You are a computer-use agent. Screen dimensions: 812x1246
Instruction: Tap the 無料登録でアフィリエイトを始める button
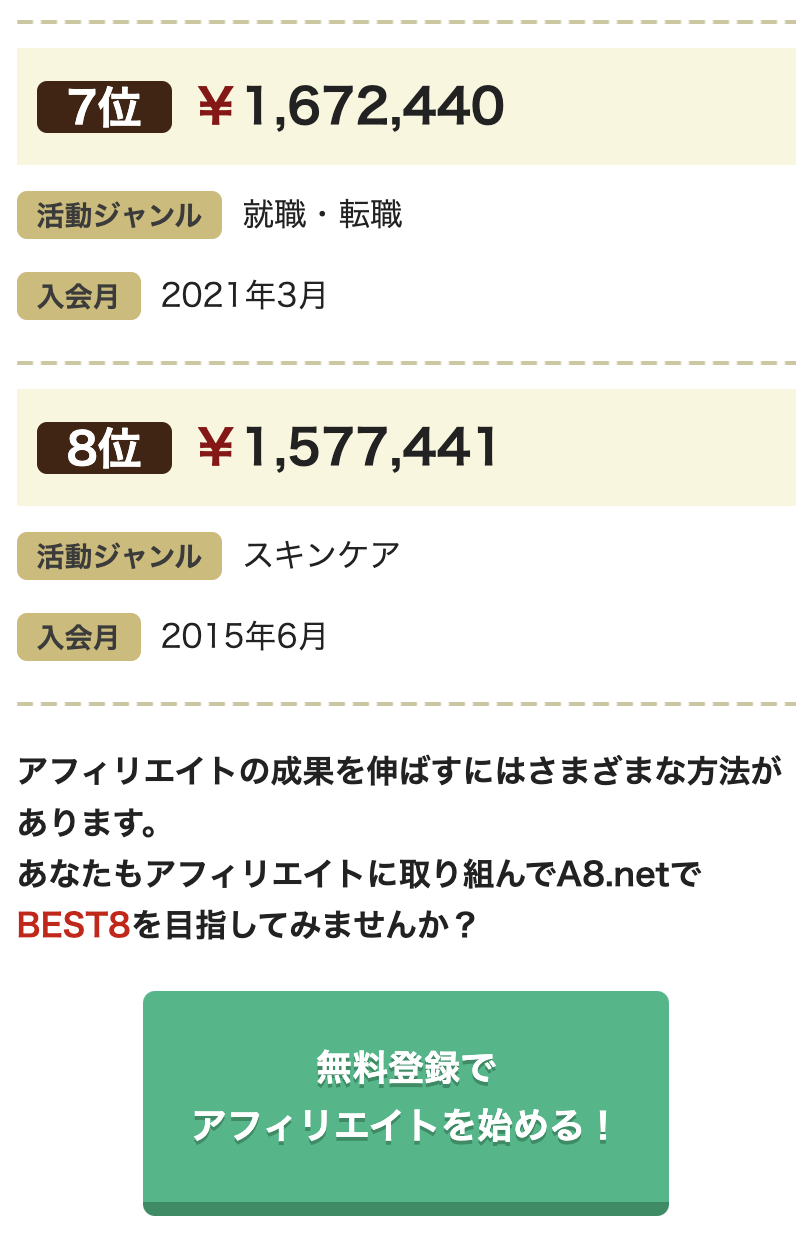pos(405,1100)
